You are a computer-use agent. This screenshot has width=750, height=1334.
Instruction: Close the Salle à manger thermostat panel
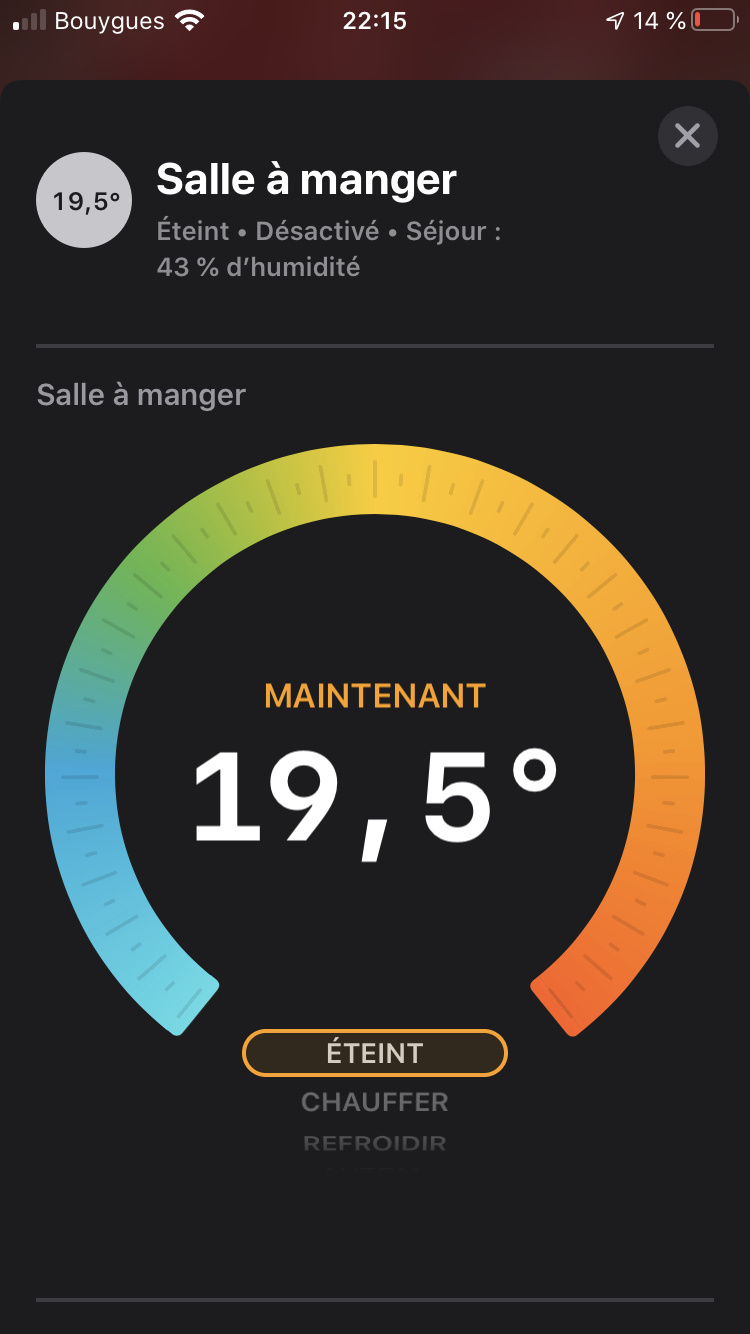[687, 136]
